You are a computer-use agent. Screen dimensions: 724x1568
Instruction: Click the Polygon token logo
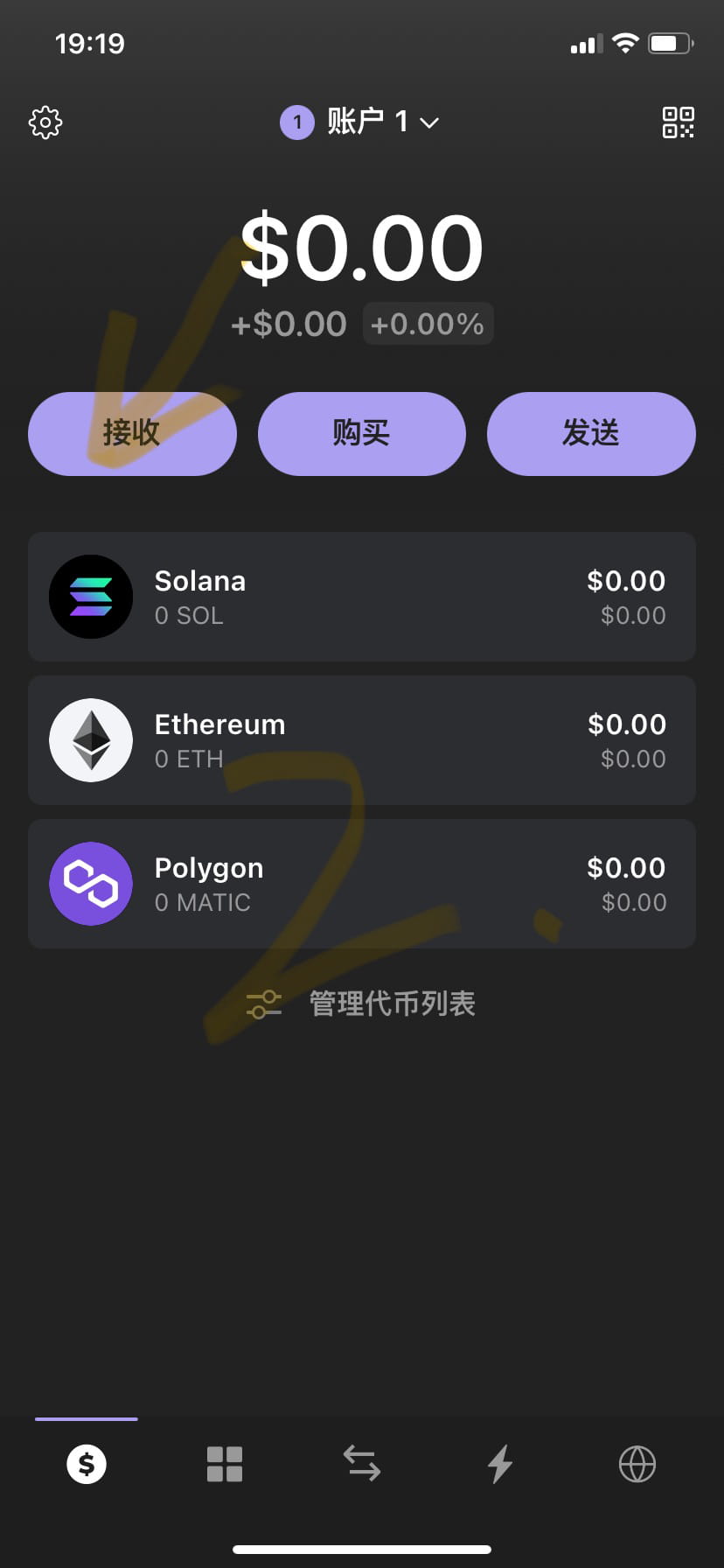point(91,884)
